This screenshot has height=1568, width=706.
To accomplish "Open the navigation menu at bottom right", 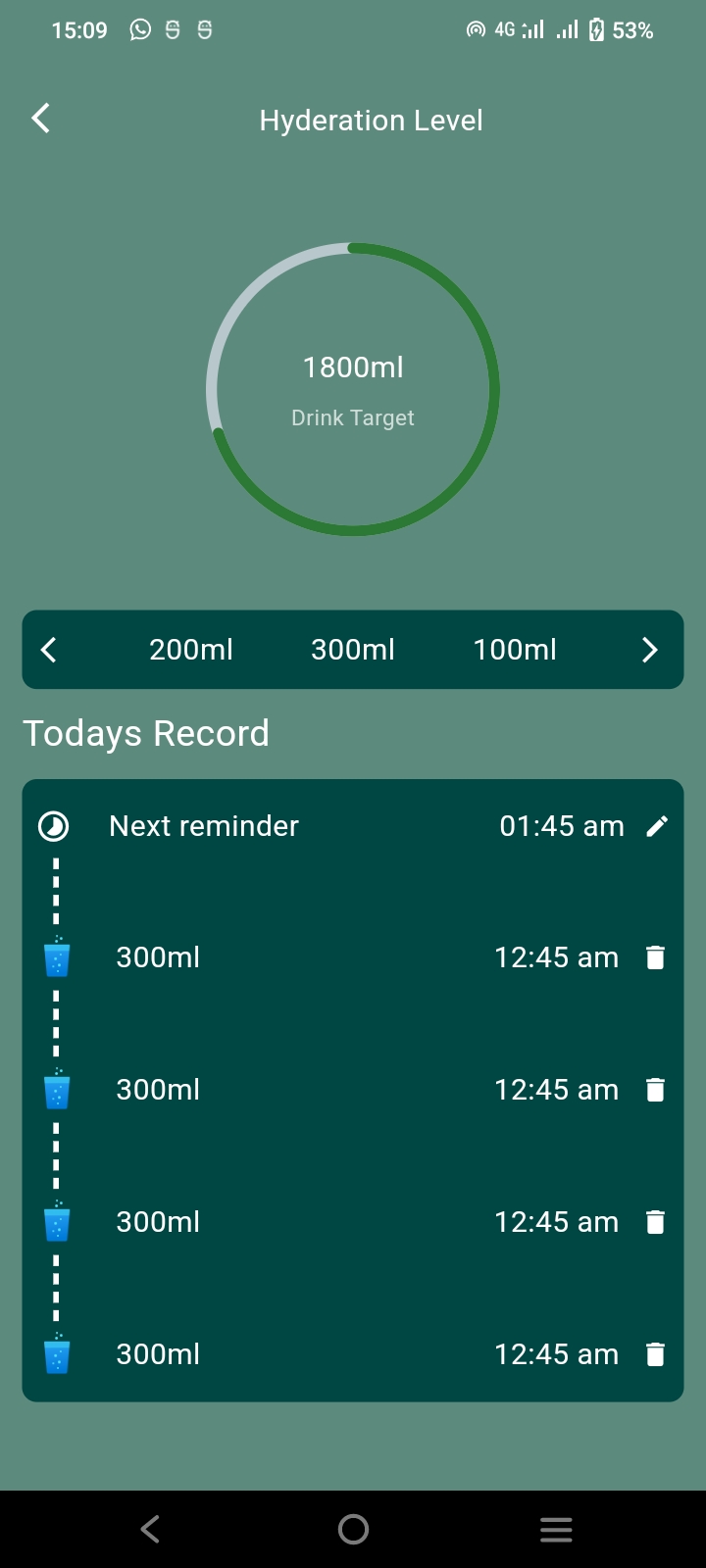I will pos(556,1528).
